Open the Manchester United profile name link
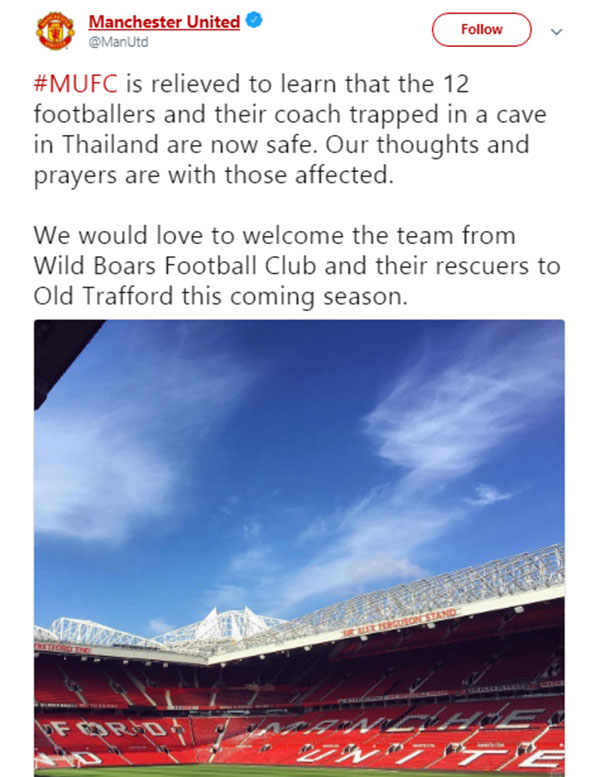600x777 pixels. [164, 22]
